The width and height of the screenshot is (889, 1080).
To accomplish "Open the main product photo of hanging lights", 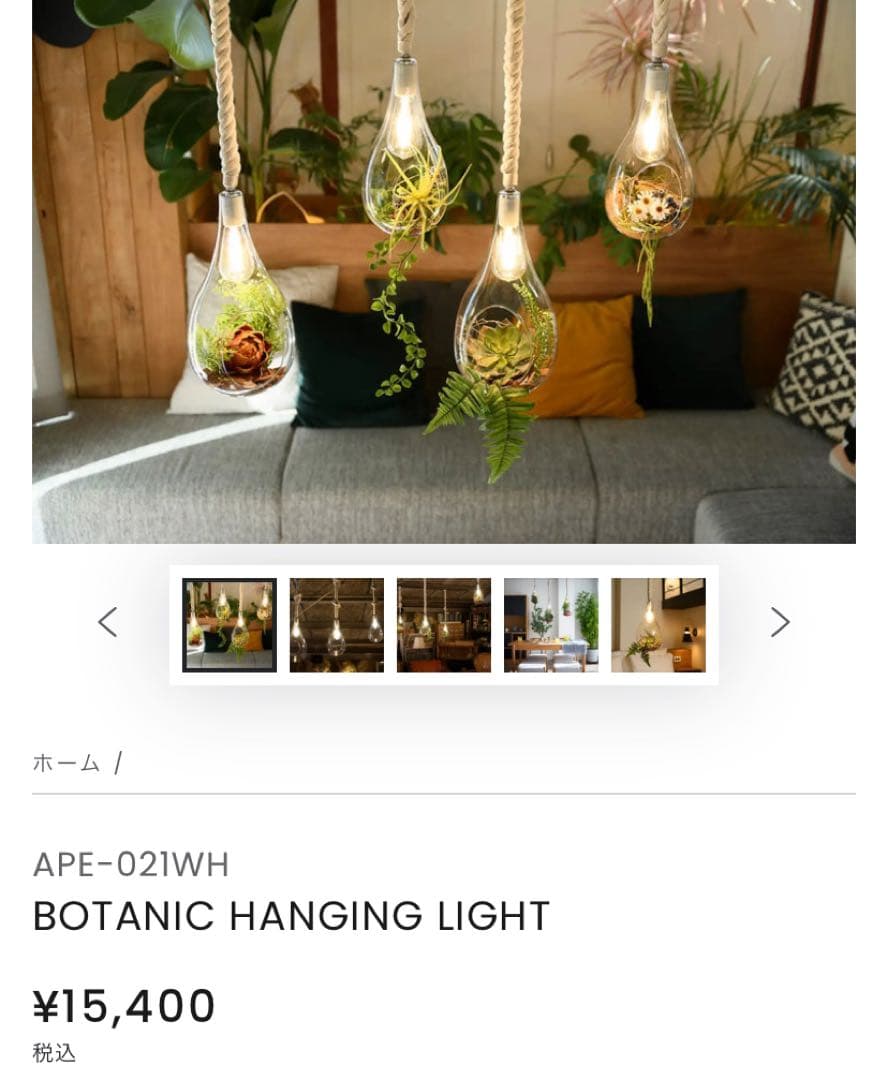I will 443,270.
